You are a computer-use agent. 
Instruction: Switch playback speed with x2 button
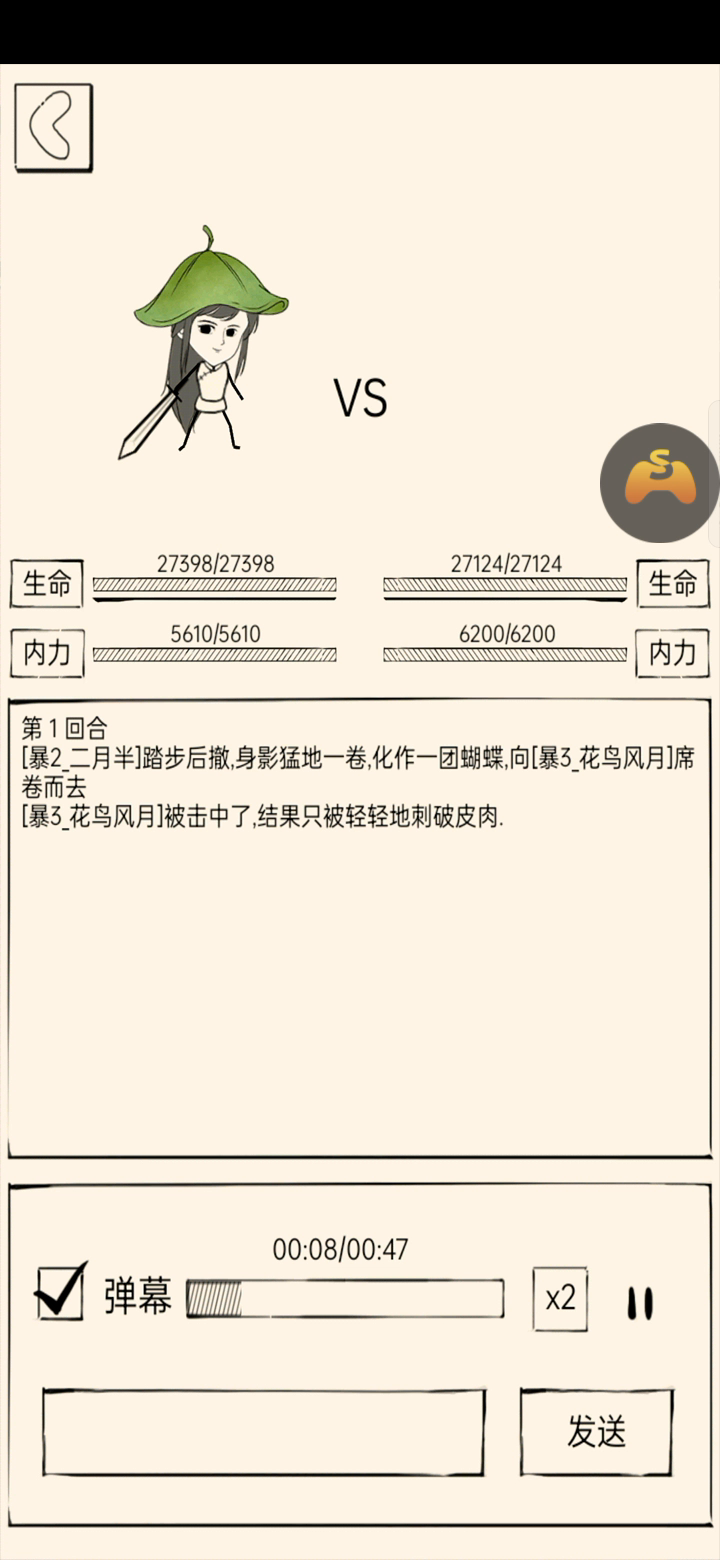pos(560,1298)
